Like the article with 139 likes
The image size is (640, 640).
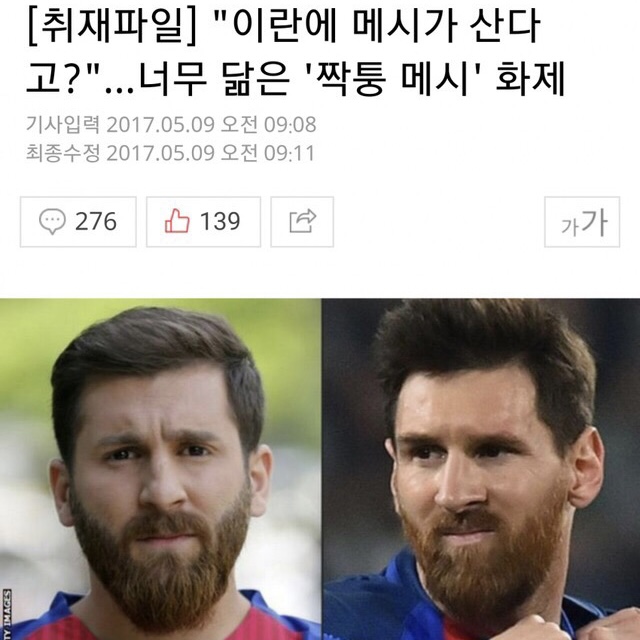[x=203, y=221]
